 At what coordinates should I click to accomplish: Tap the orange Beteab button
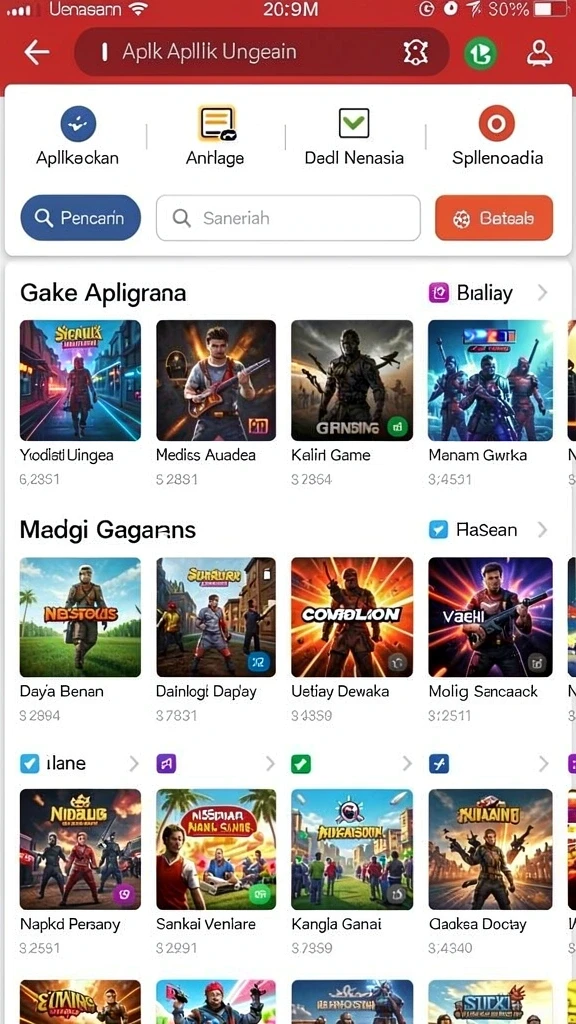[494, 217]
